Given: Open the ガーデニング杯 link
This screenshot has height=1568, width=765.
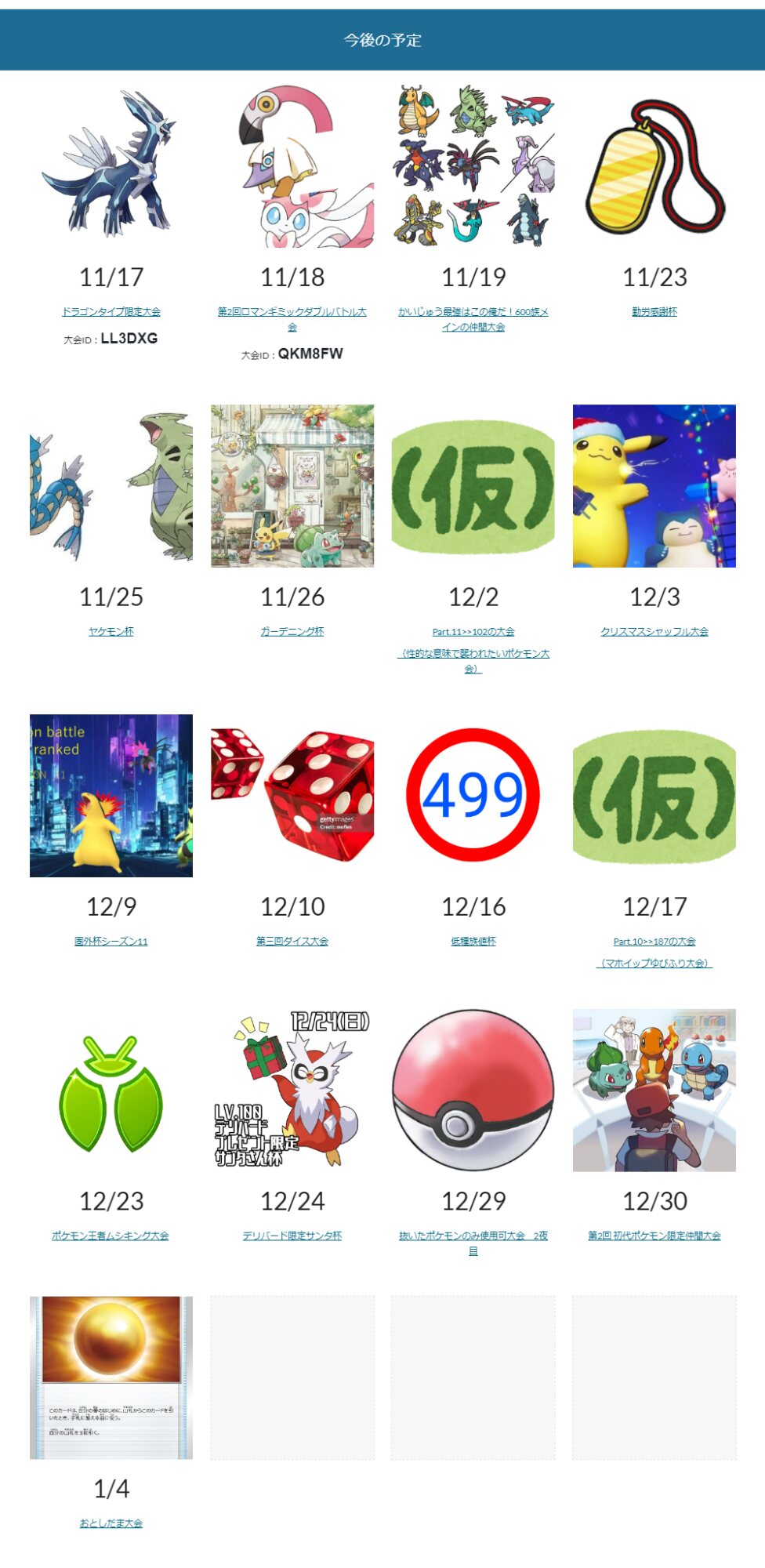Looking at the screenshot, I should click(x=292, y=631).
